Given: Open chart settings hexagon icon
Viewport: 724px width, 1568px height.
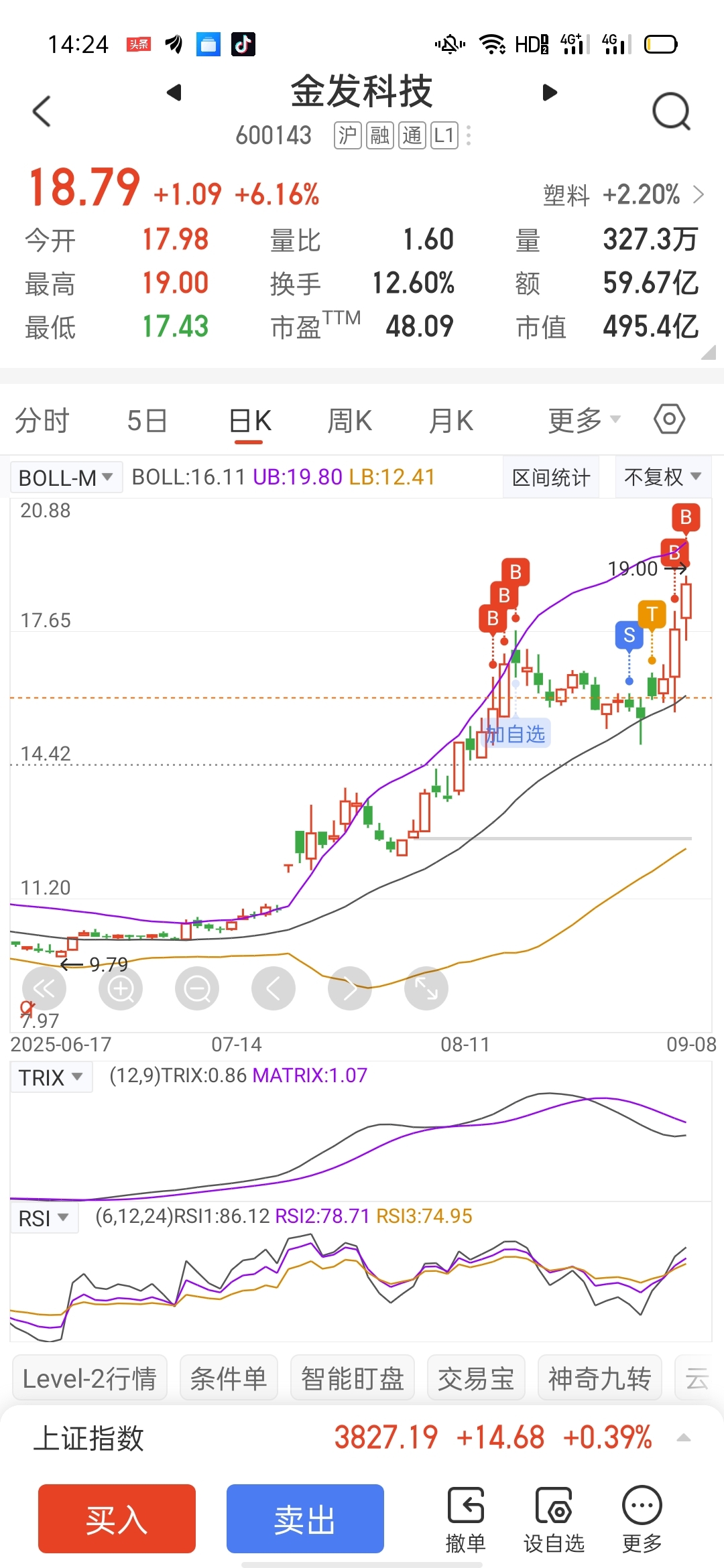Looking at the screenshot, I should tap(669, 419).
